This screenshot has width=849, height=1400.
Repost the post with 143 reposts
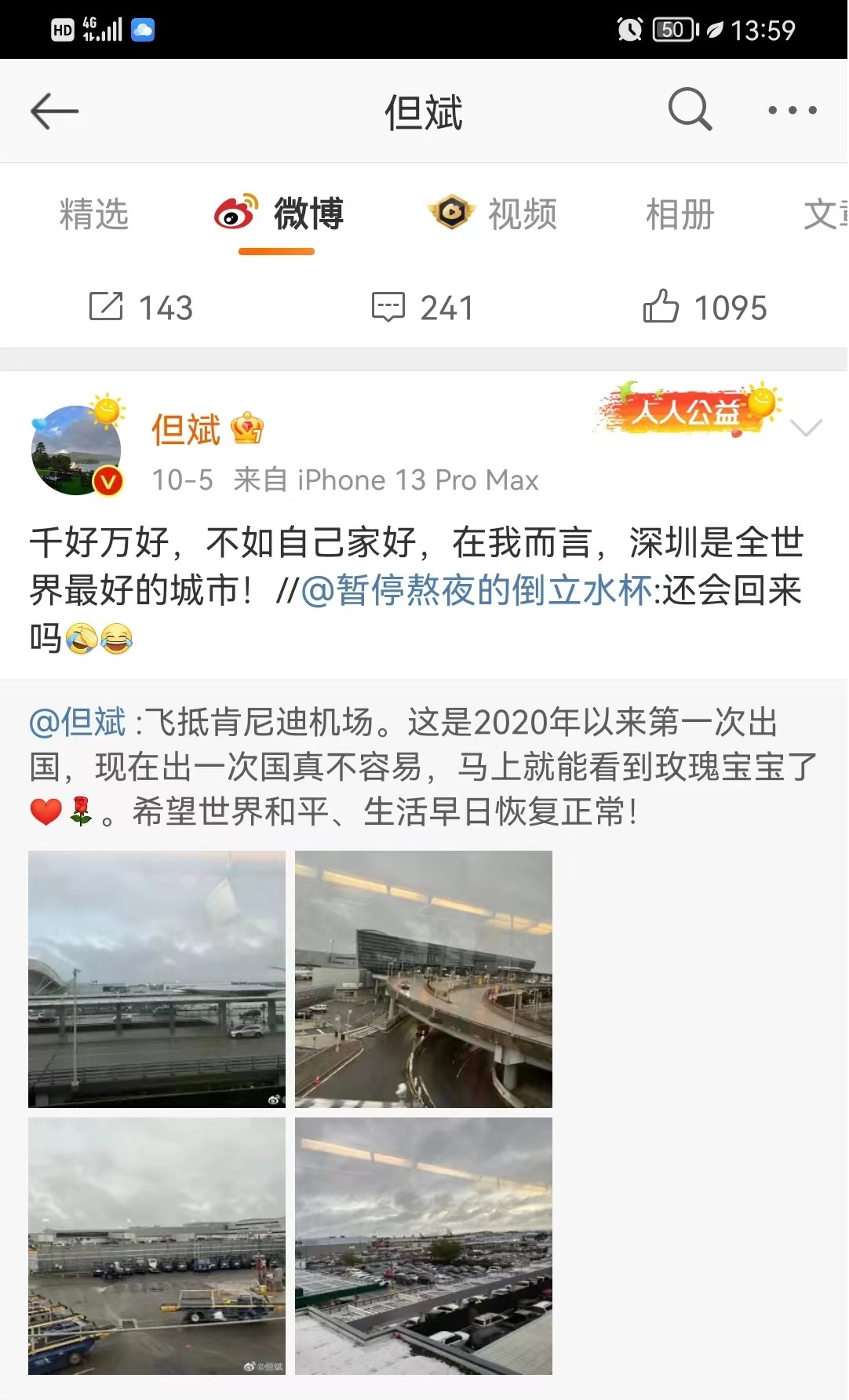(141, 307)
